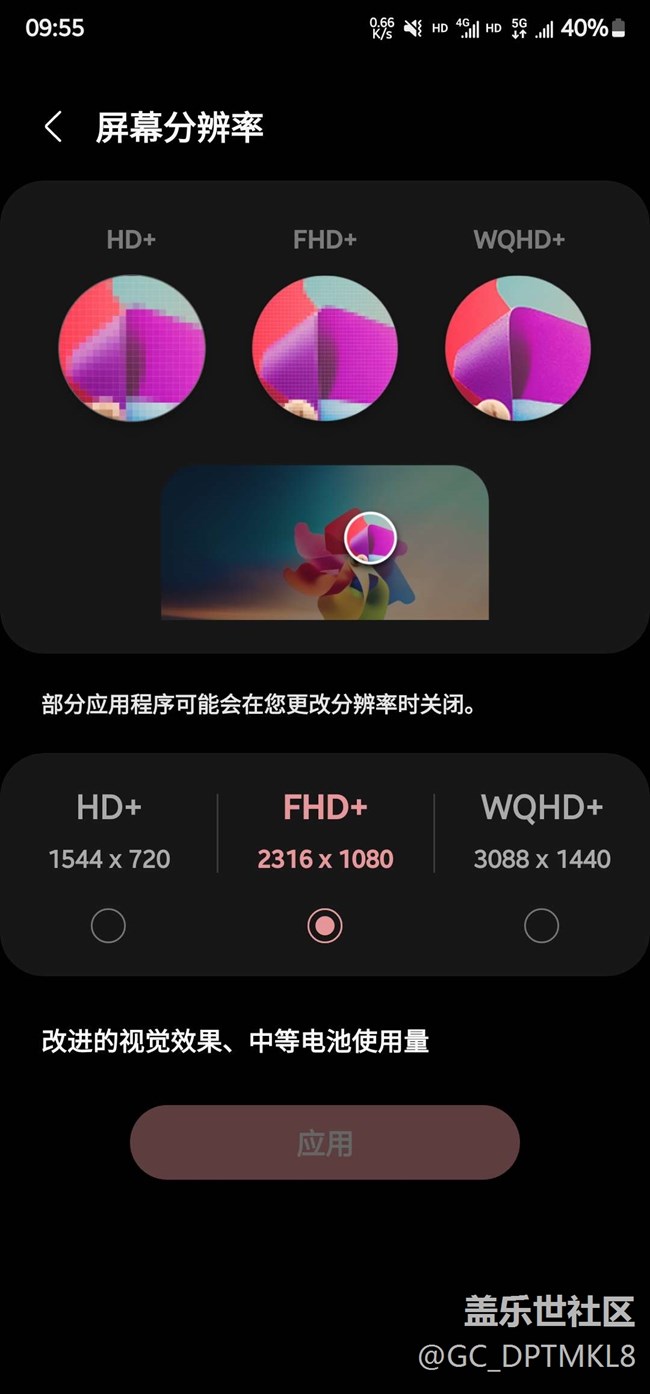Viewport: 650px width, 1394px height.
Task: Switch to WQHD+ 3088 x 1440 resolution
Action: click(541, 925)
